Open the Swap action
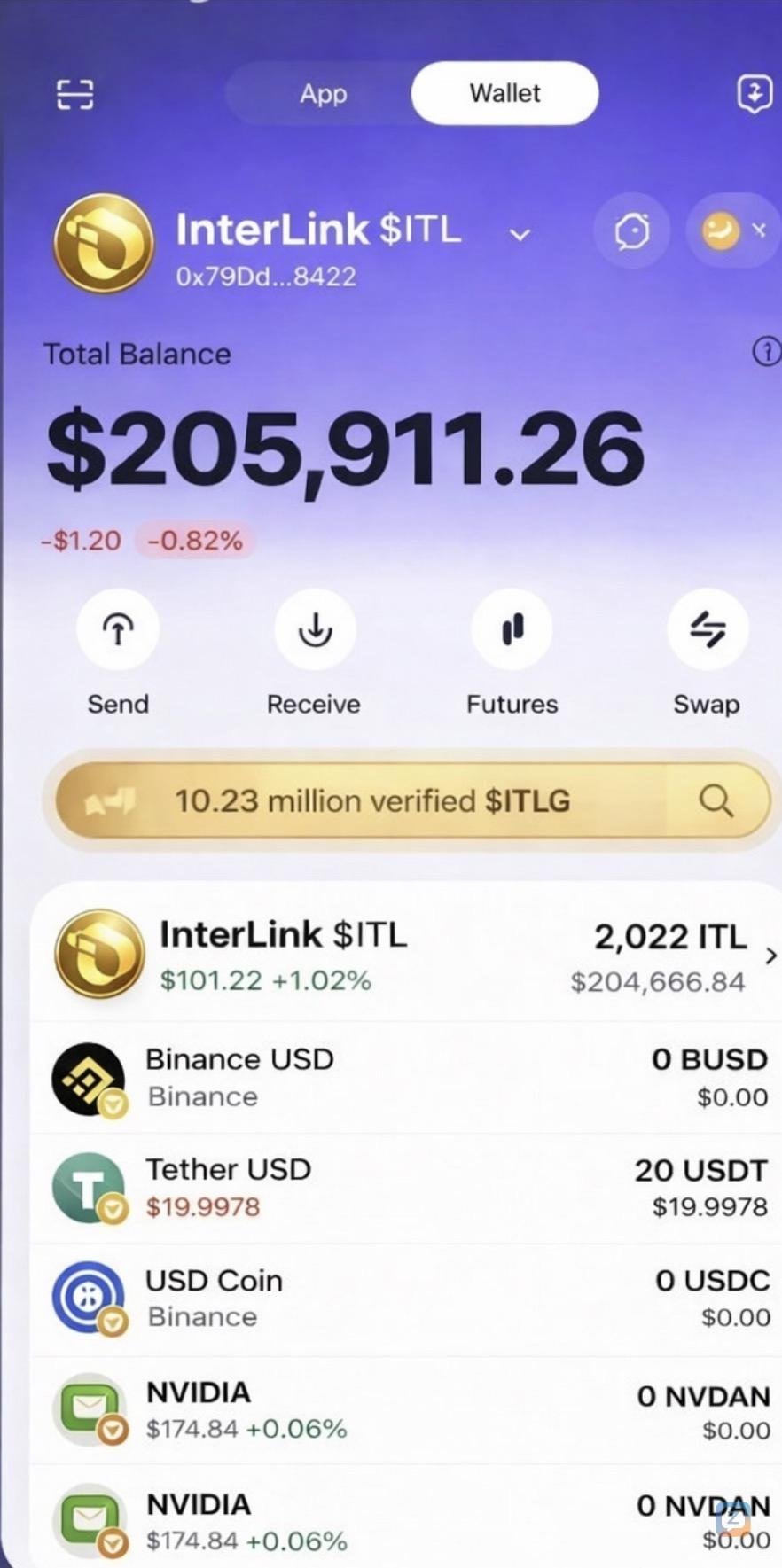The height and width of the screenshot is (1568, 782). coord(708,630)
